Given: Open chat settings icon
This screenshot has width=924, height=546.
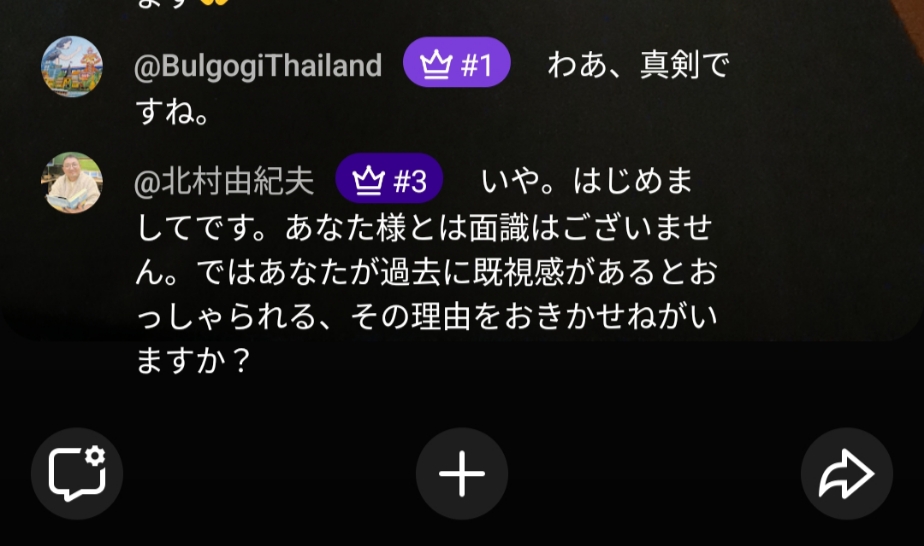Looking at the screenshot, I should [77, 474].
